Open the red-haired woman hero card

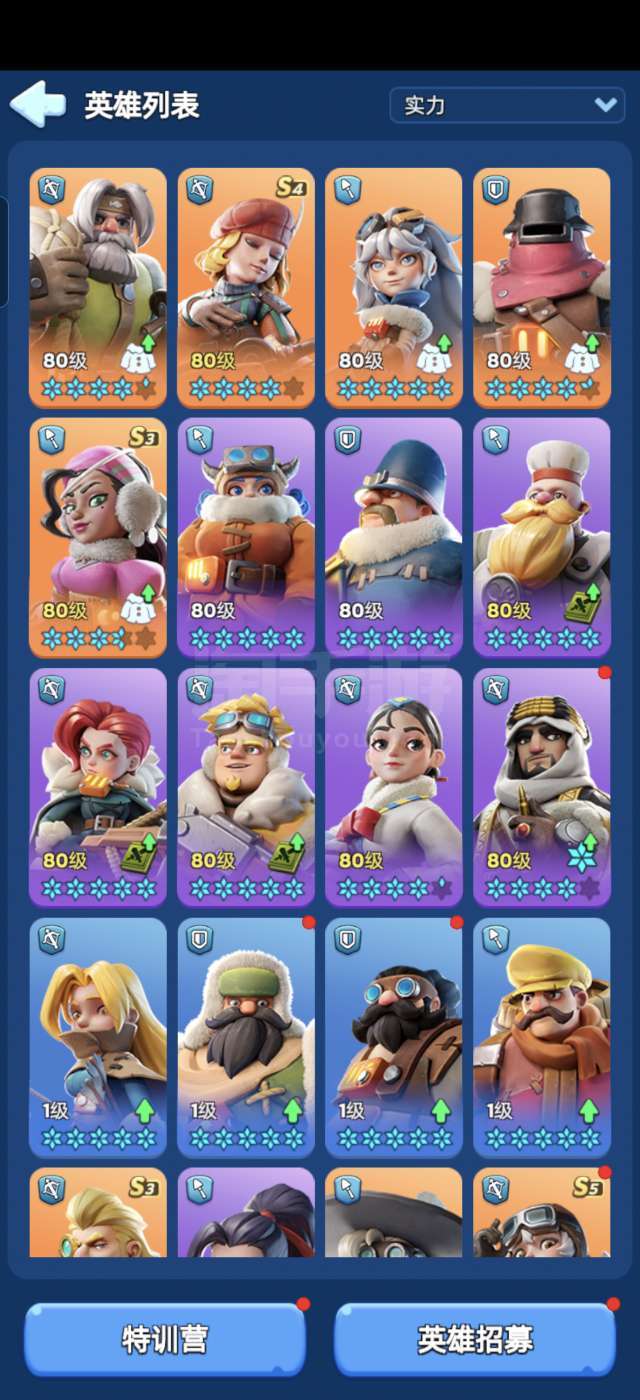pos(98,788)
